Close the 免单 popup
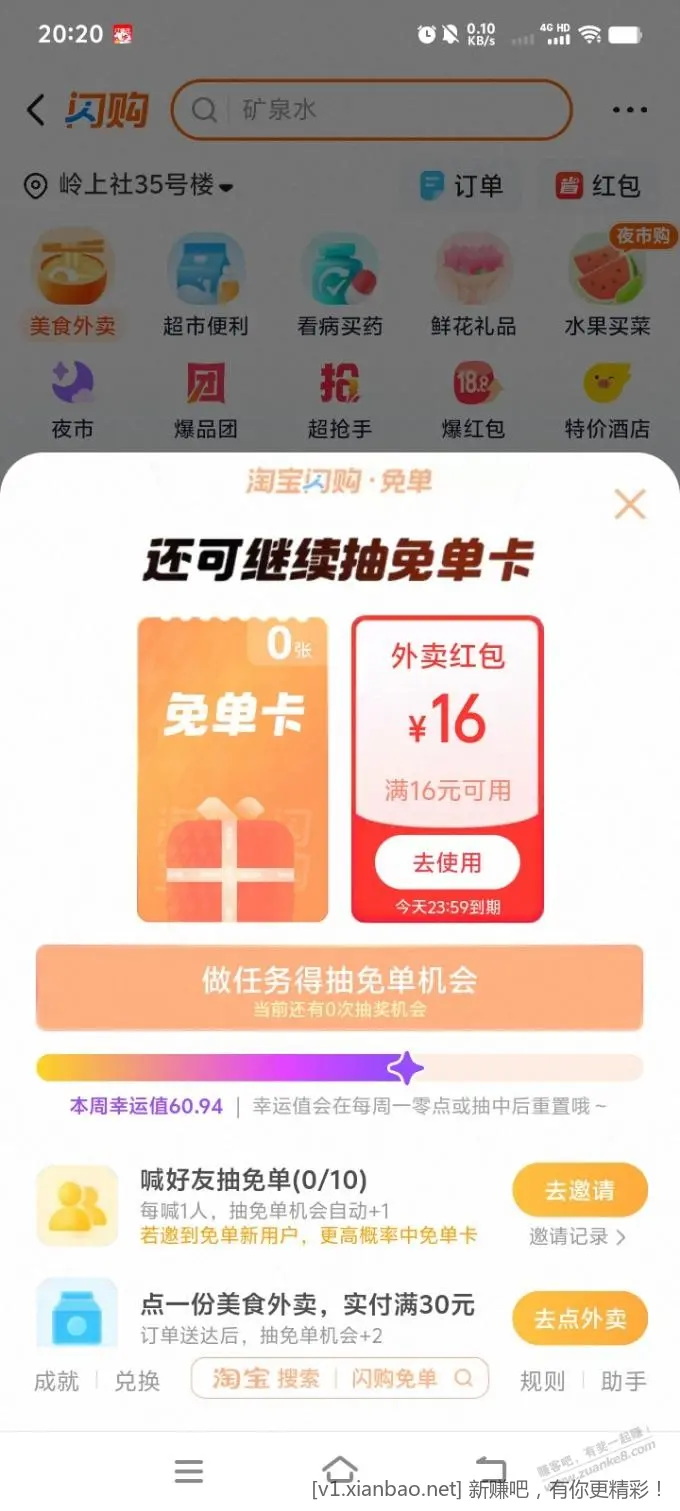 point(630,504)
